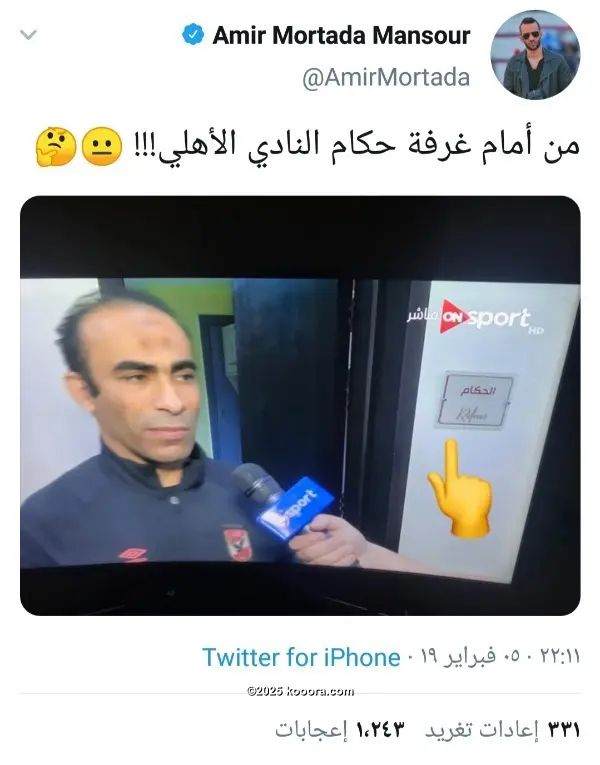Open the Twitter for iPhone source link
600x765 pixels.
click(x=301, y=657)
